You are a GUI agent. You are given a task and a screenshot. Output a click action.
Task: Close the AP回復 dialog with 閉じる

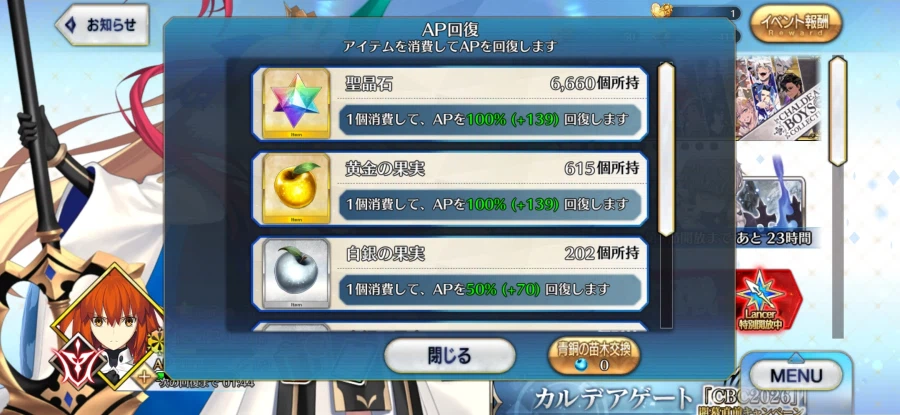coord(449,355)
